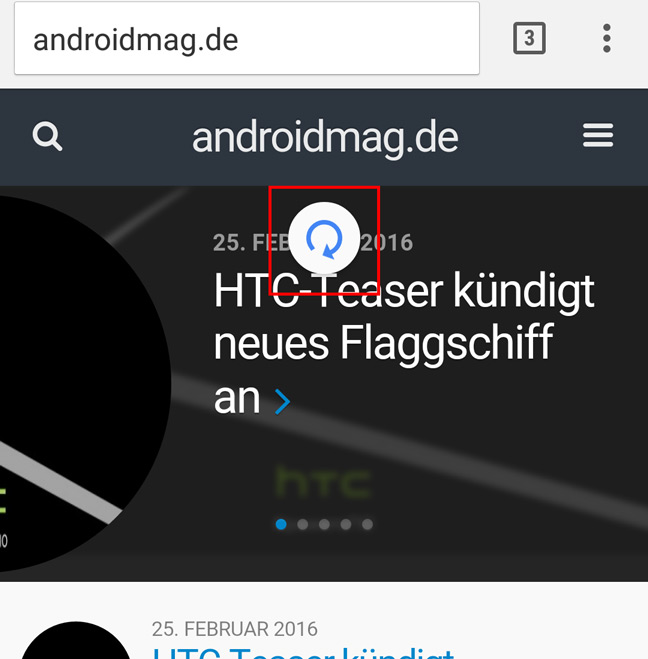Open the HTC-Teaser featured headline
648x659 pixels.
point(404,344)
